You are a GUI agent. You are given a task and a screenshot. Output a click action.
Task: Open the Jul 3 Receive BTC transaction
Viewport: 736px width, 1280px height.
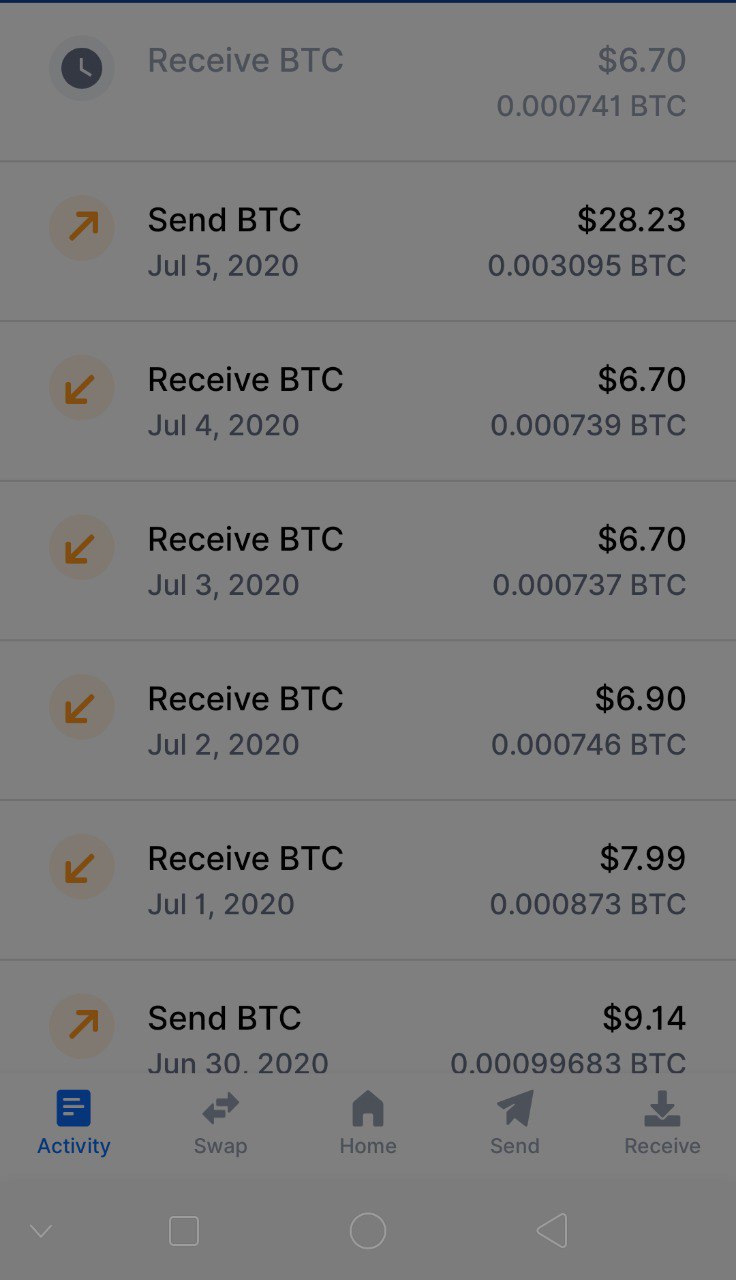[x=368, y=560]
